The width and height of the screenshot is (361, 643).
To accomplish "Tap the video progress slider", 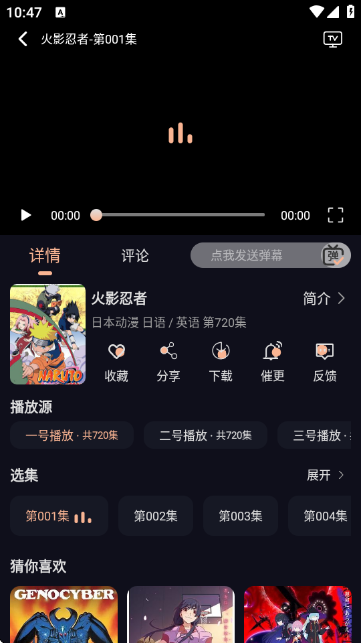I will [x=178, y=215].
